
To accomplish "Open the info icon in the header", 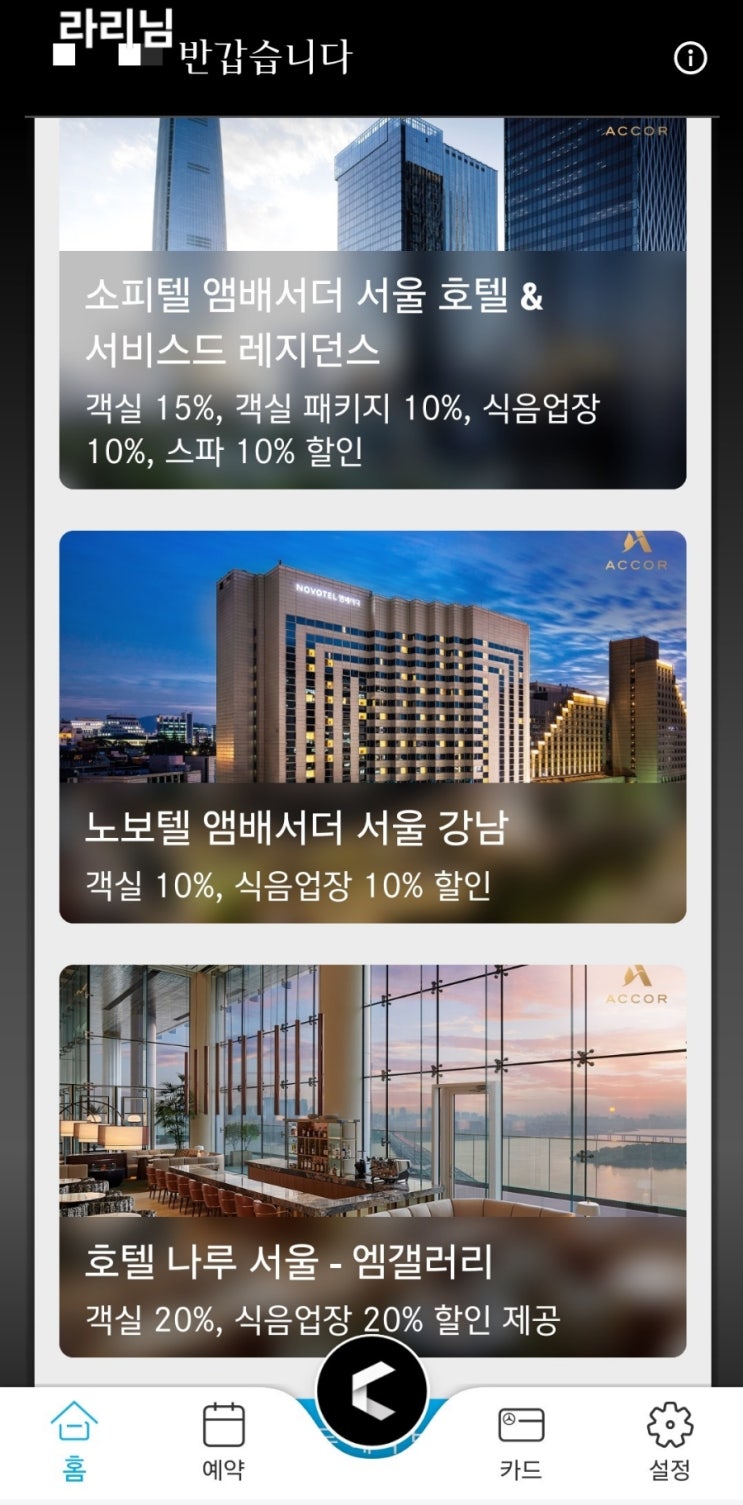I will (690, 59).
